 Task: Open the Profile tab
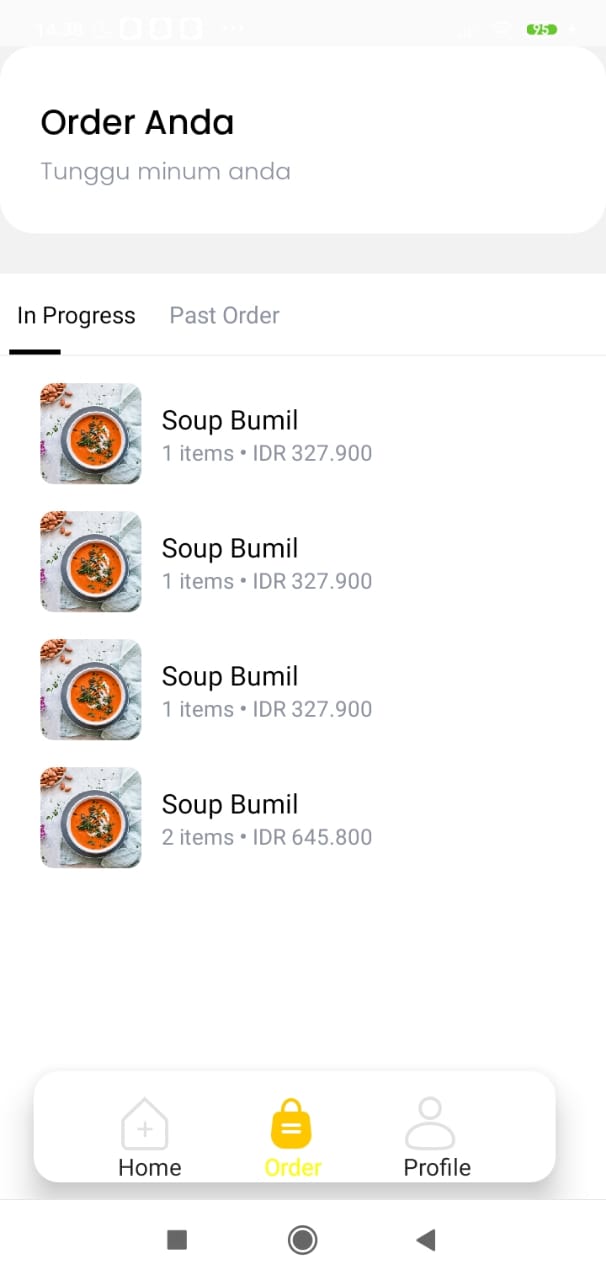pyautogui.click(x=437, y=1137)
